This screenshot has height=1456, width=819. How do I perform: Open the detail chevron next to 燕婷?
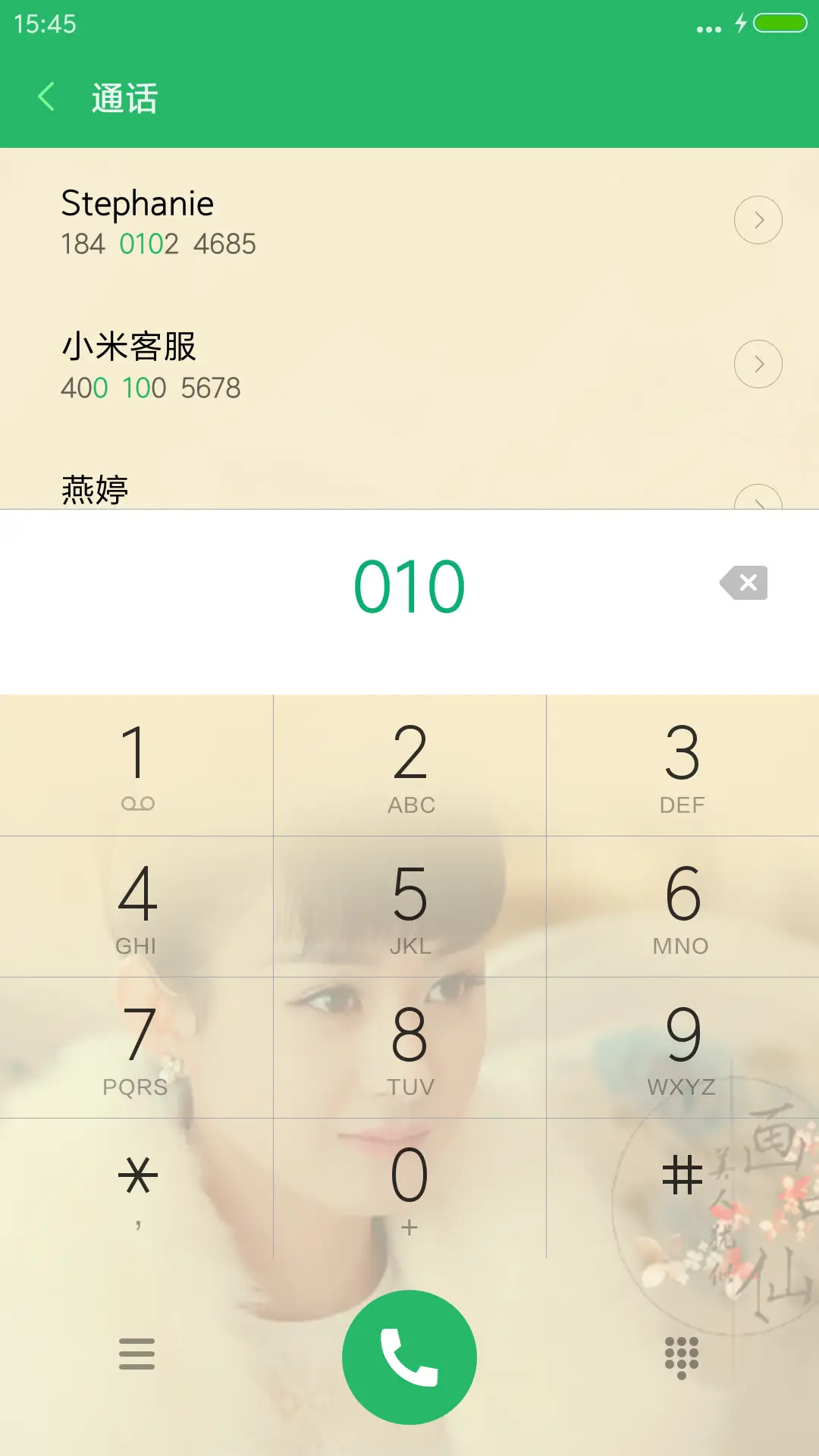point(758,497)
